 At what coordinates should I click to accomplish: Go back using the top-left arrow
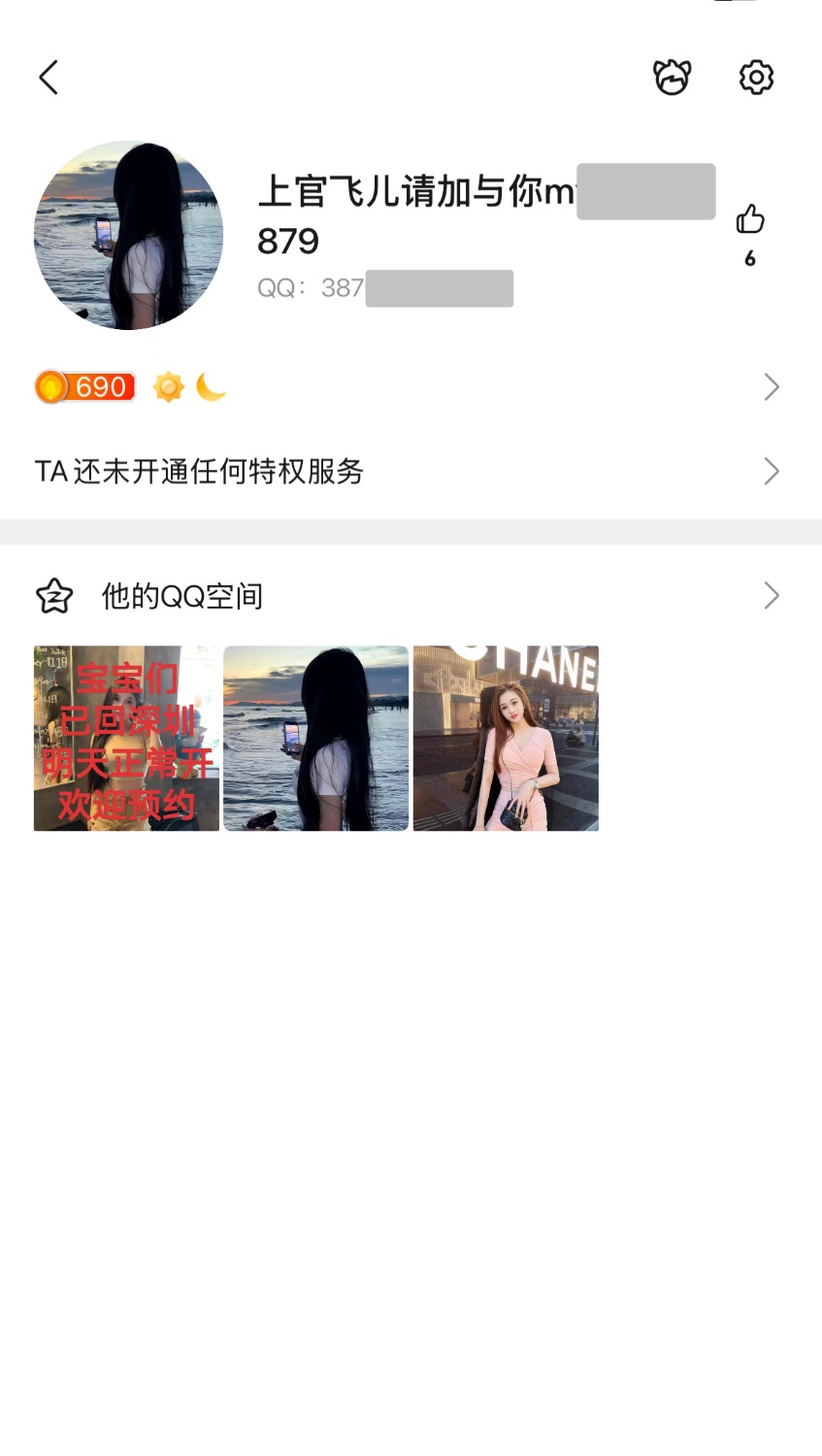(x=49, y=78)
